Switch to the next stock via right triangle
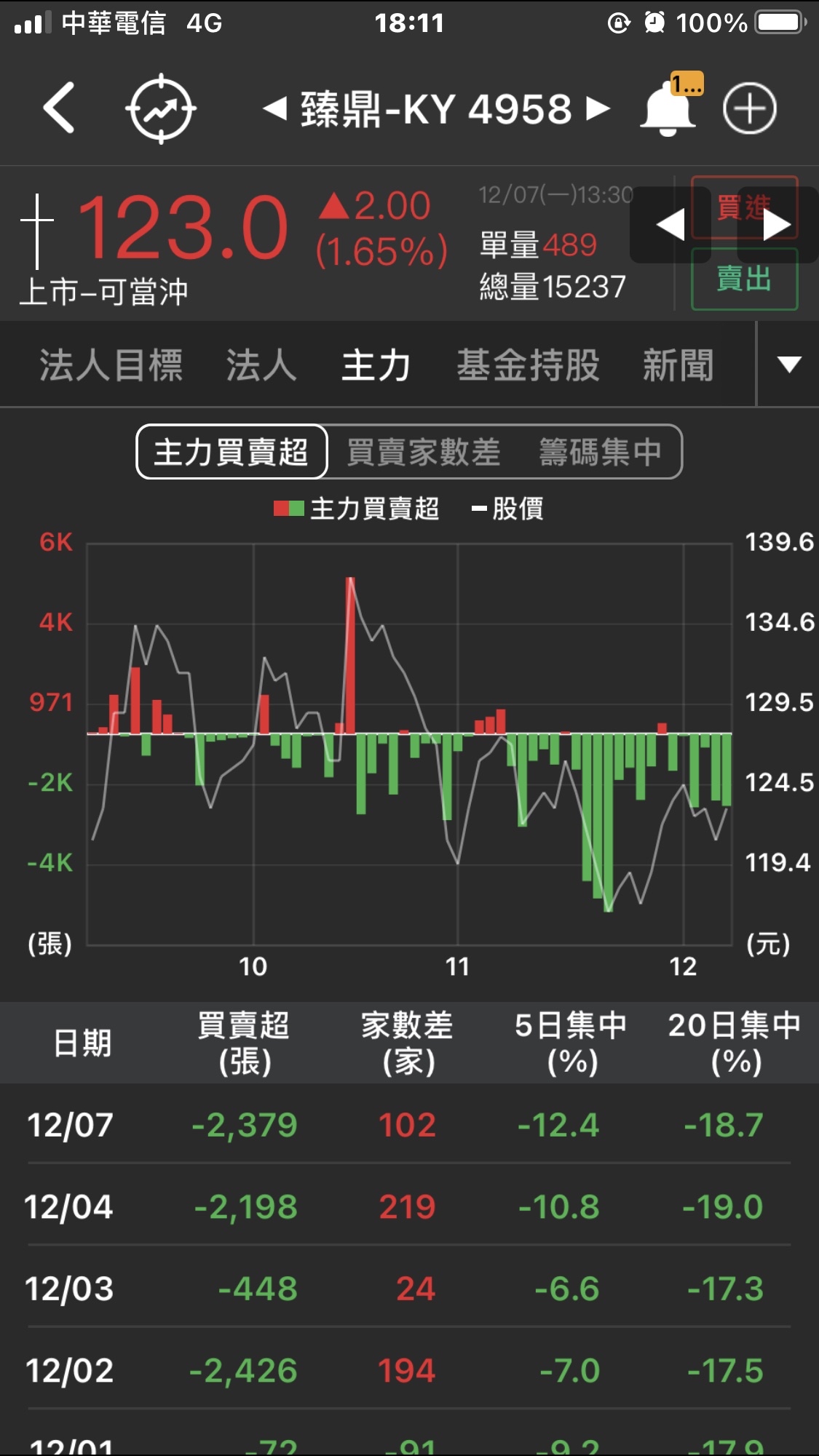 coord(598,109)
